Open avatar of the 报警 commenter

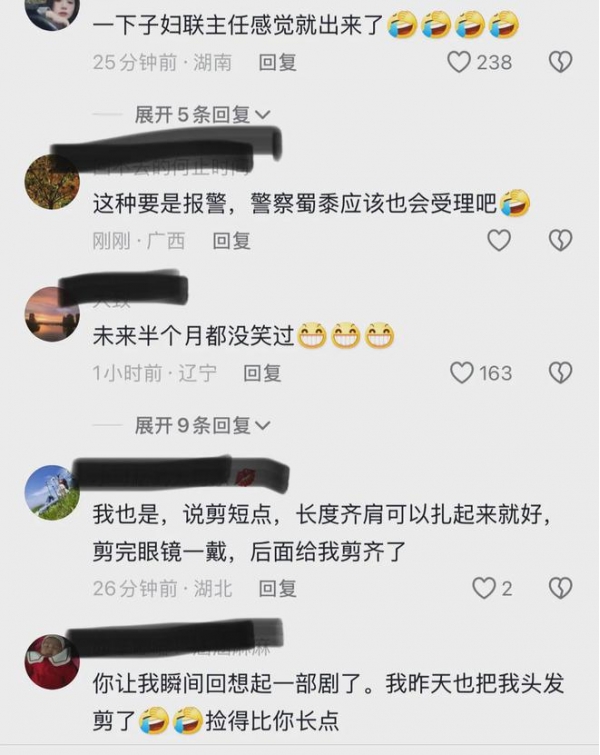tap(52, 181)
